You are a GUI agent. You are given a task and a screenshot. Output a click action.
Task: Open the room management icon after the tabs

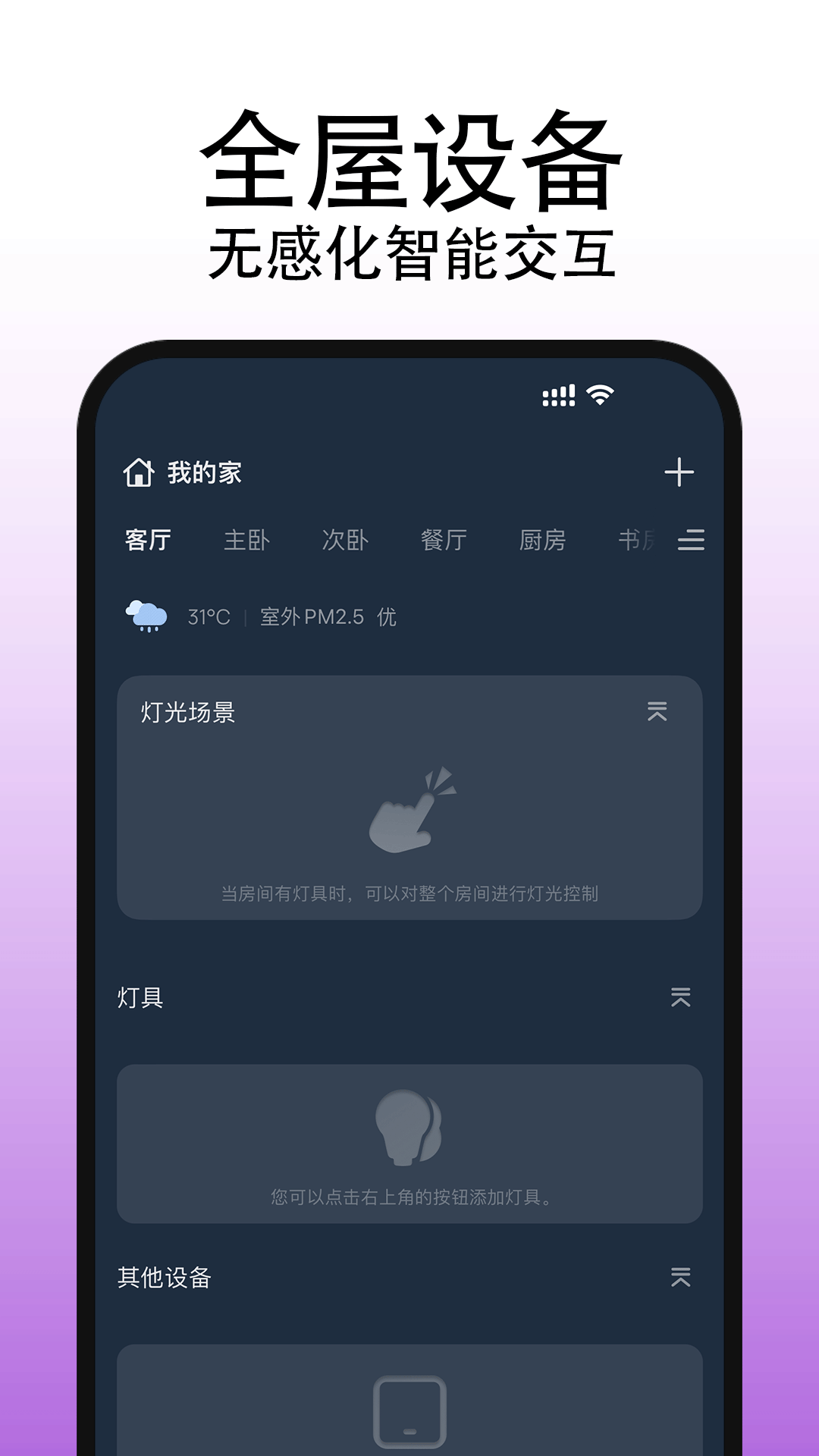pyautogui.click(x=692, y=541)
